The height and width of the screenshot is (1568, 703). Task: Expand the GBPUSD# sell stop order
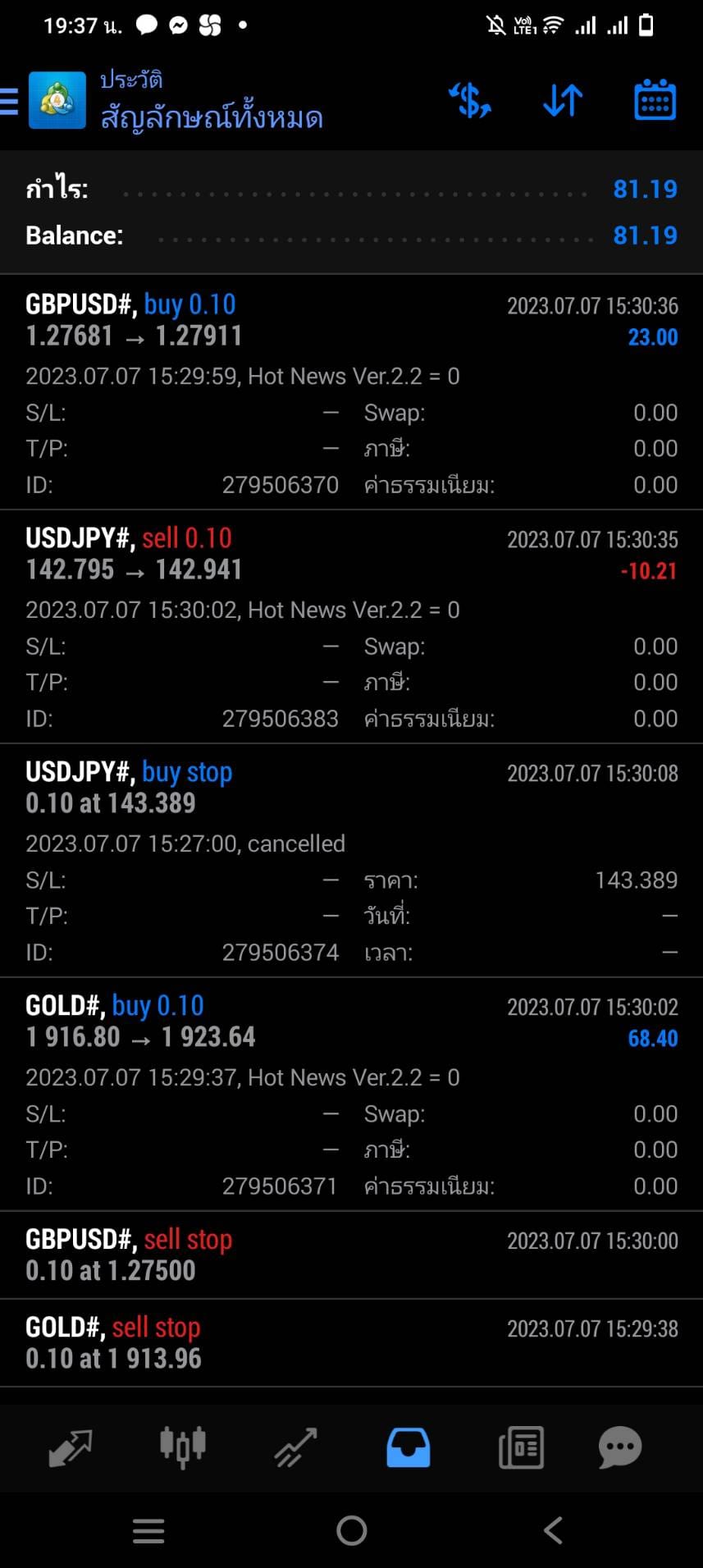(351, 1255)
